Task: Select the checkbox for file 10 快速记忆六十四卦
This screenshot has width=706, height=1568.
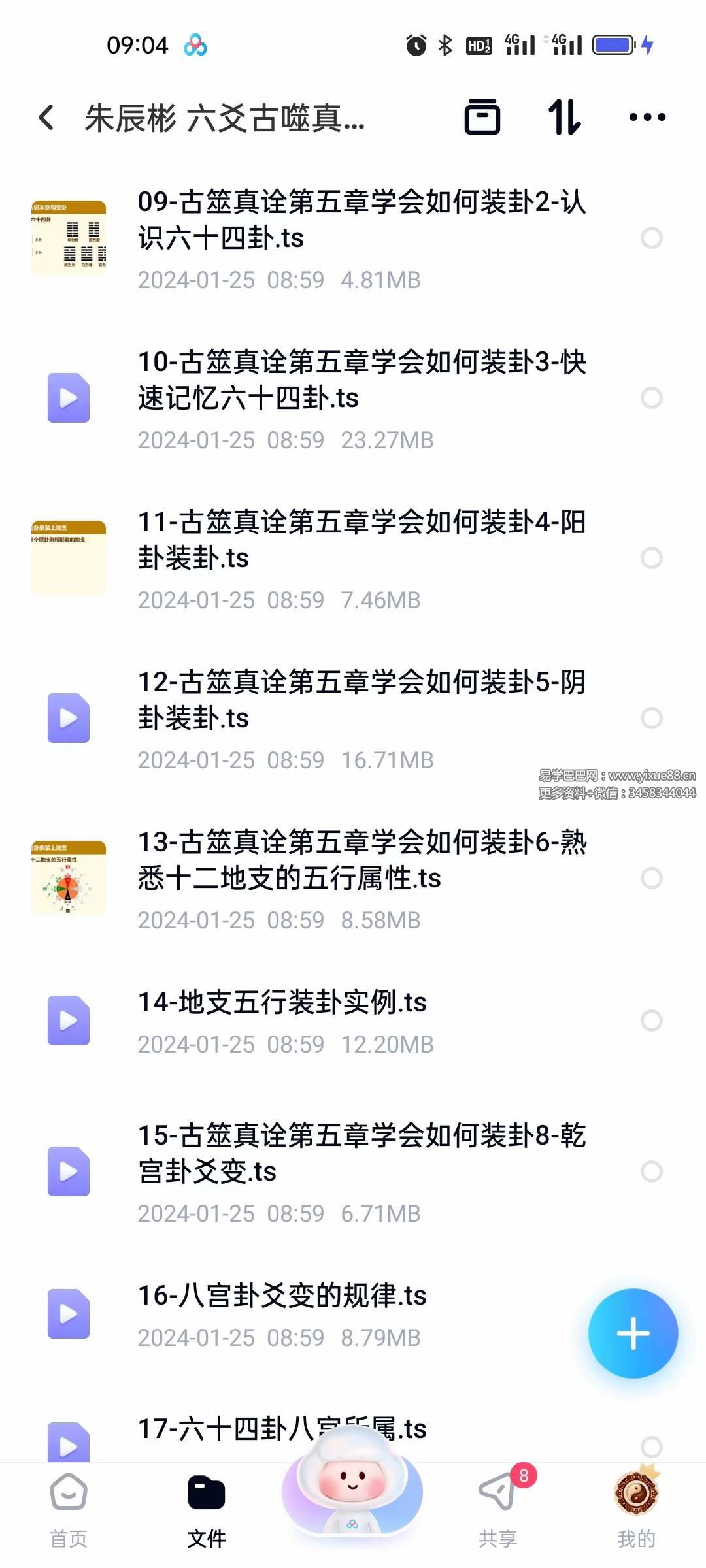Action: 651,398
